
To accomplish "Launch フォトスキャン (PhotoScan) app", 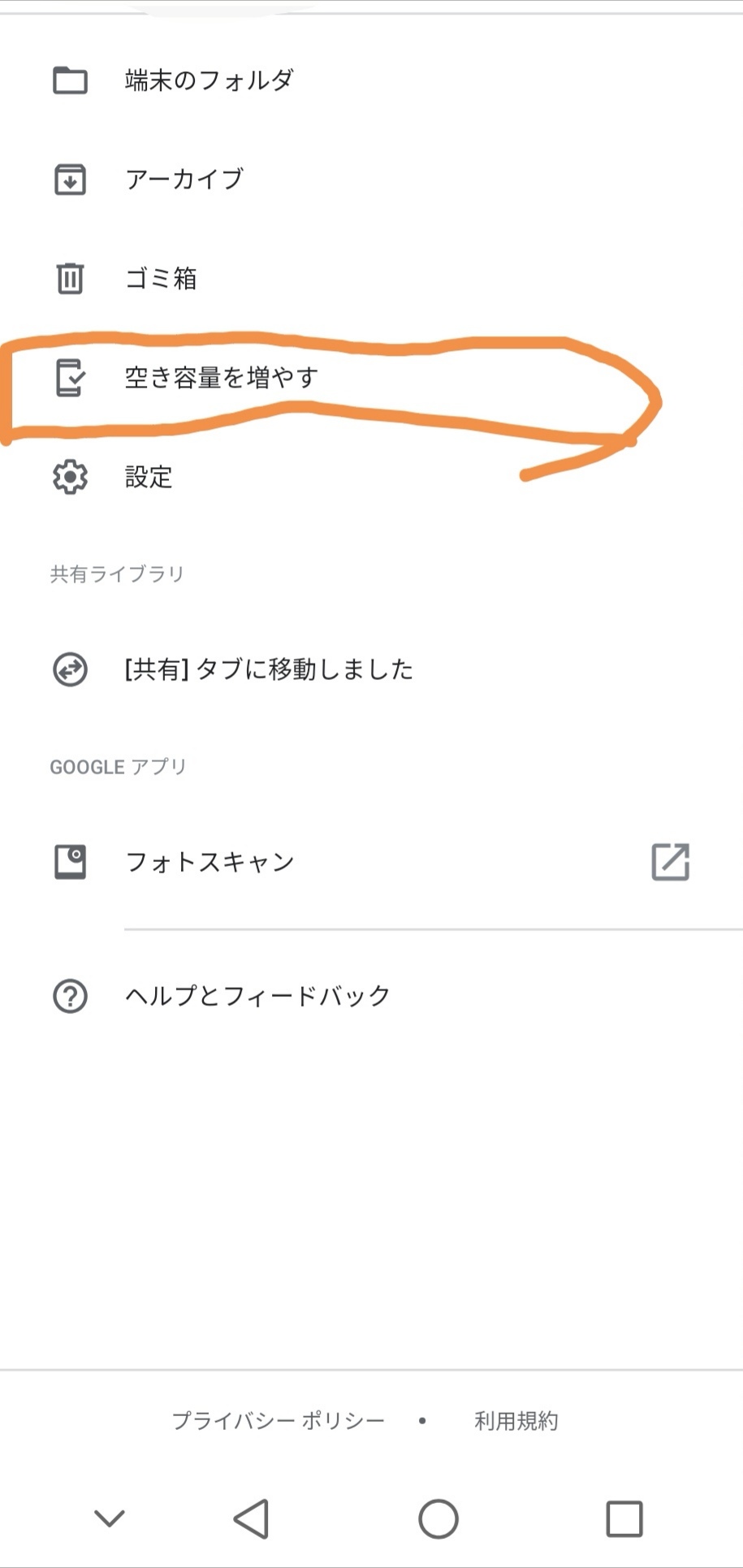I will click(x=210, y=862).
